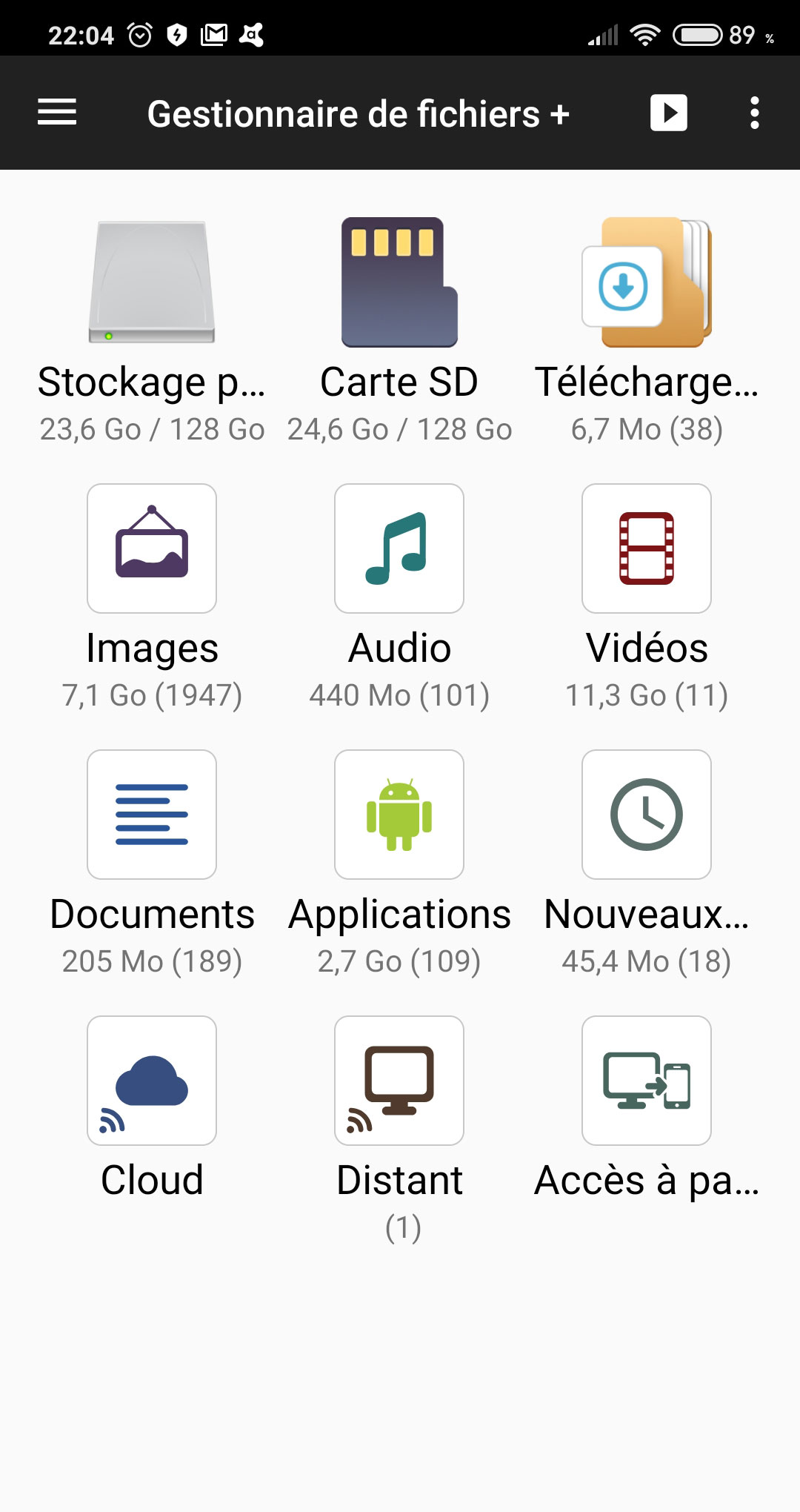Open the hamburger drawer menu
The height and width of the screenshot is (1512, 800).
pyautogui.click(x=57, y=113)
